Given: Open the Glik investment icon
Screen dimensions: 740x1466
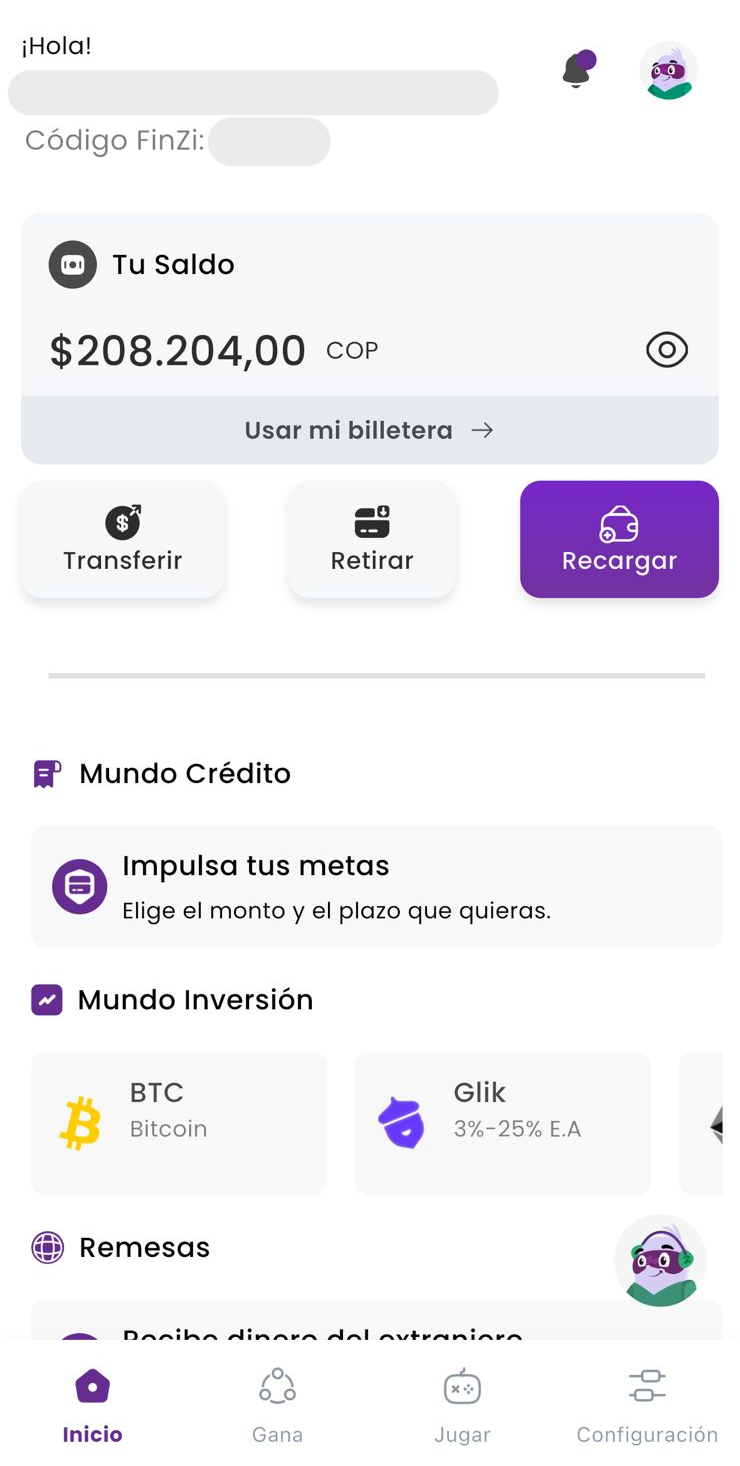Looking at the screenshot, I should [x=403, y=1123].
